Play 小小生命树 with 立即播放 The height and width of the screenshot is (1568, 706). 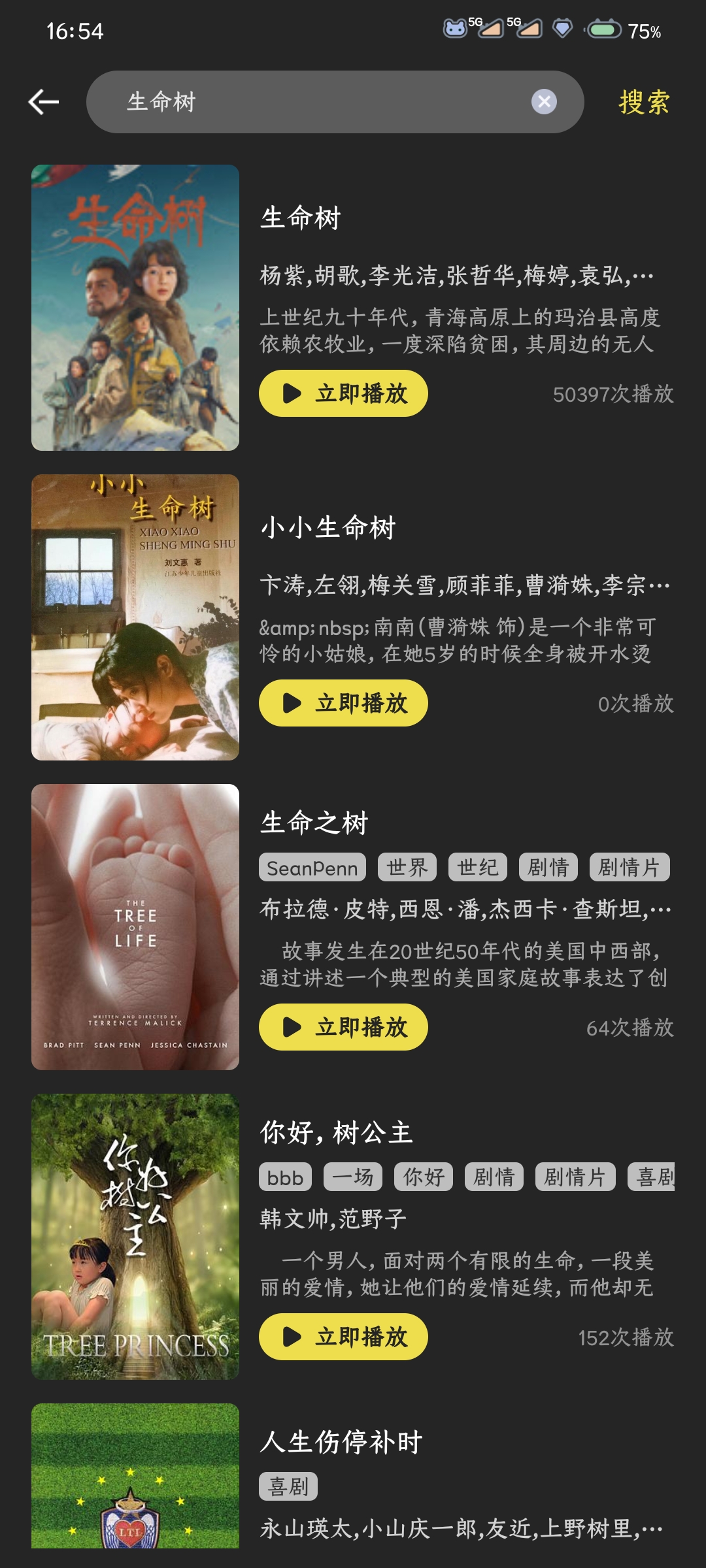(343, 703)
